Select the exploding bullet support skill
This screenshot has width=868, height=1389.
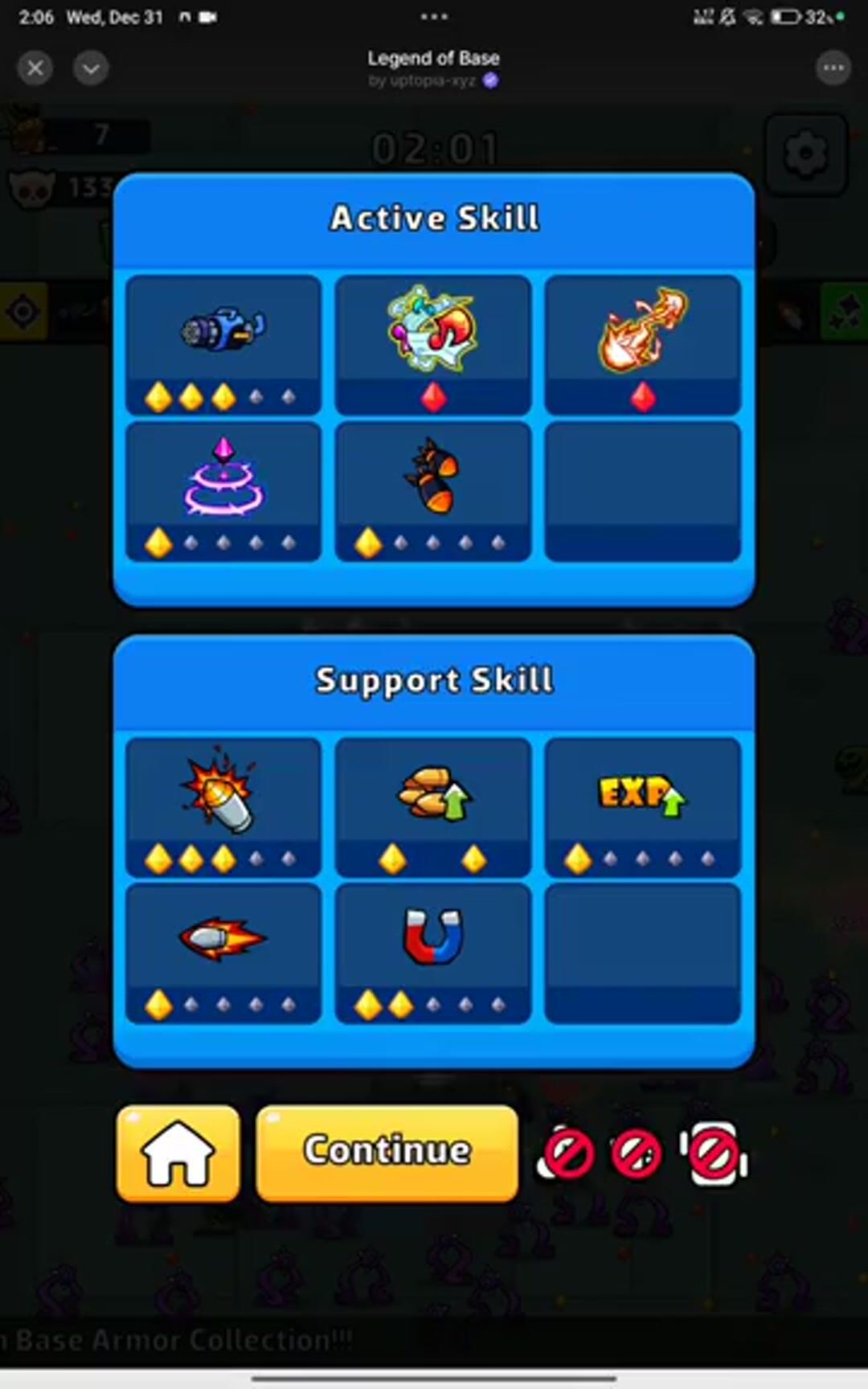pyautogui.click(x=223, y=806)
